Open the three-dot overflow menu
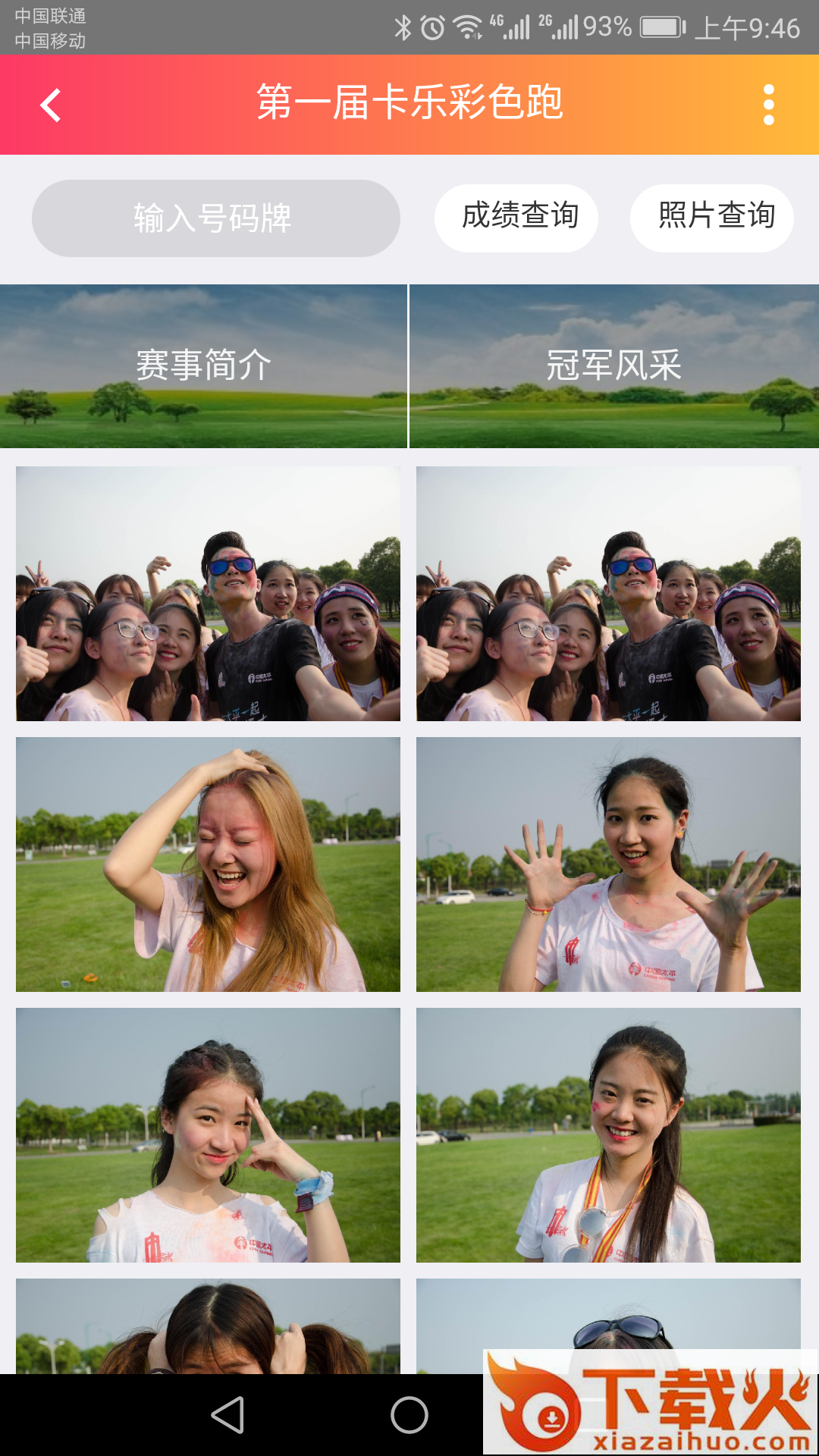The width and height of the screenshot is (819, 1456). point(768,105)
